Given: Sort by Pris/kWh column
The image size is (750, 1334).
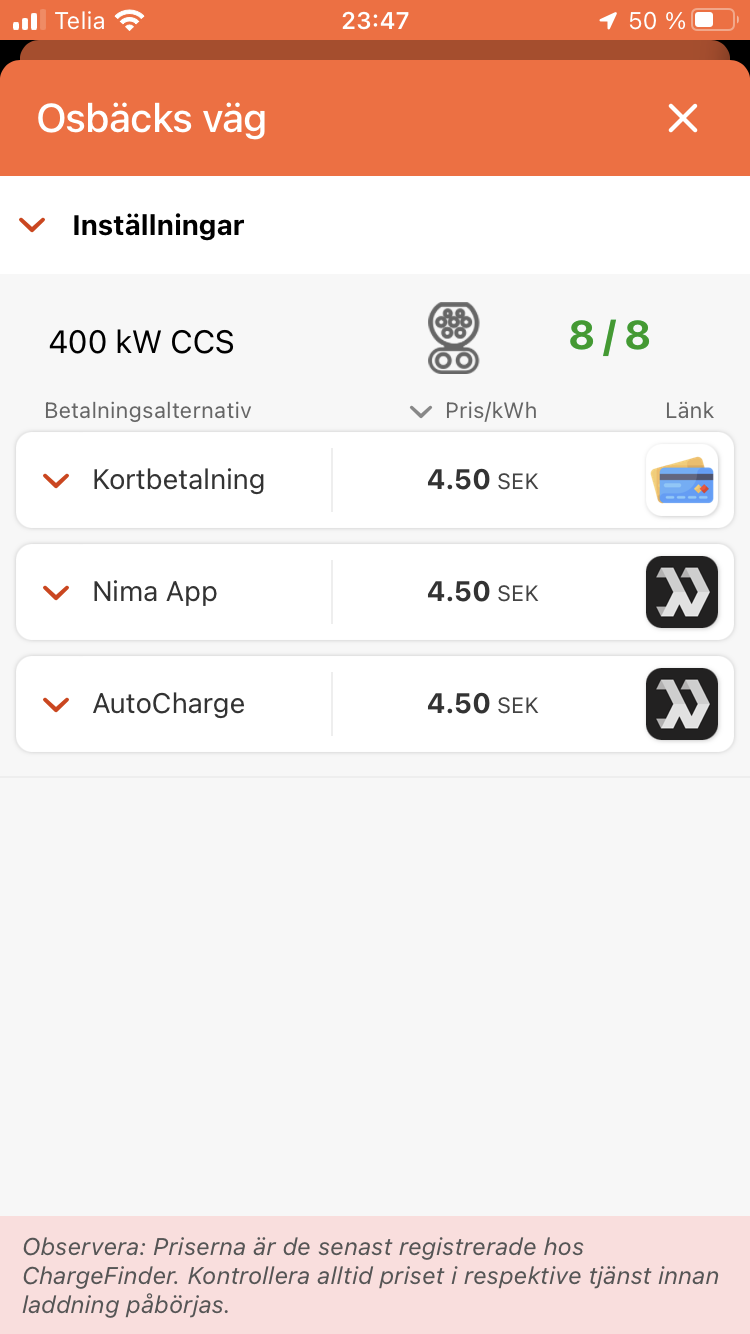Looking at the screenshot, I should pos(475,411).
